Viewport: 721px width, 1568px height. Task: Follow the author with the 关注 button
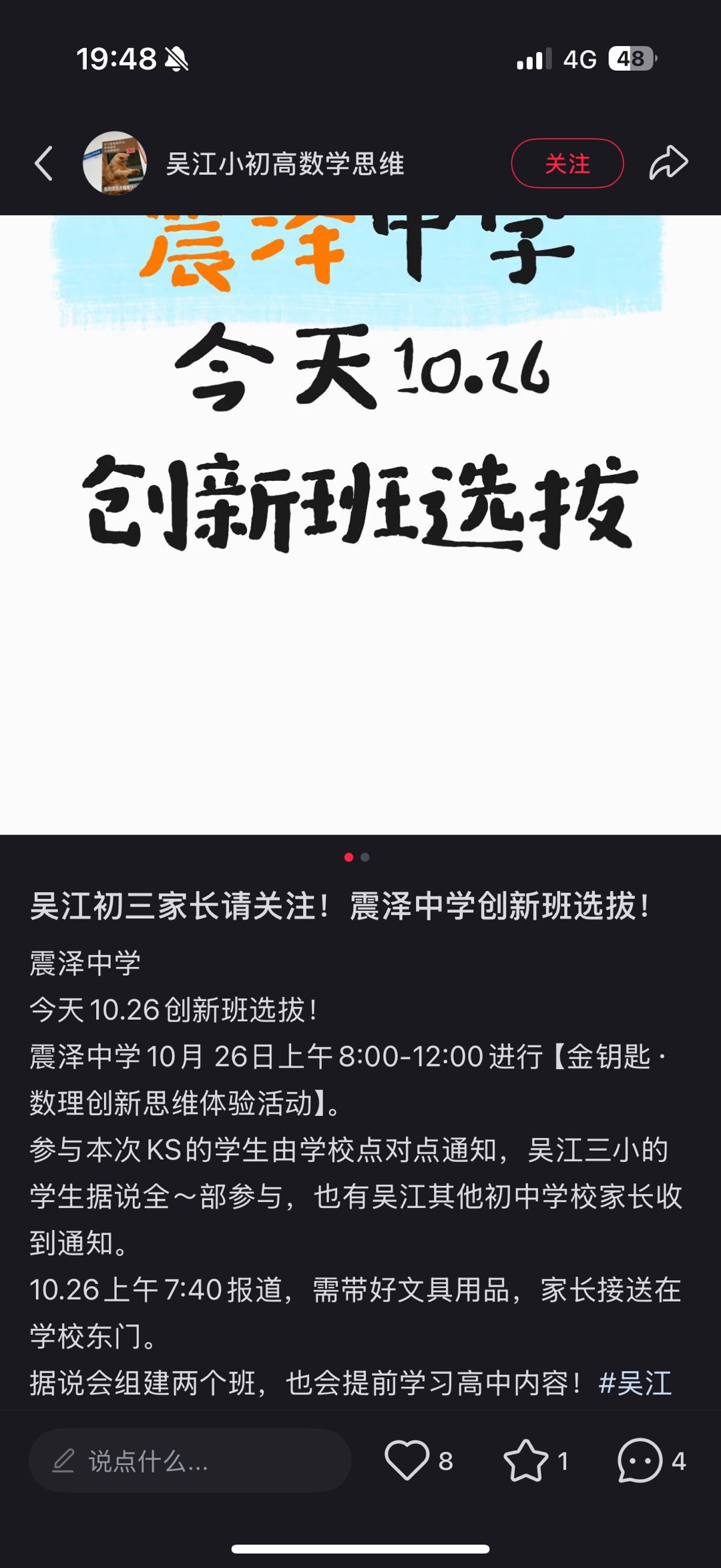(x=567, y=164)
